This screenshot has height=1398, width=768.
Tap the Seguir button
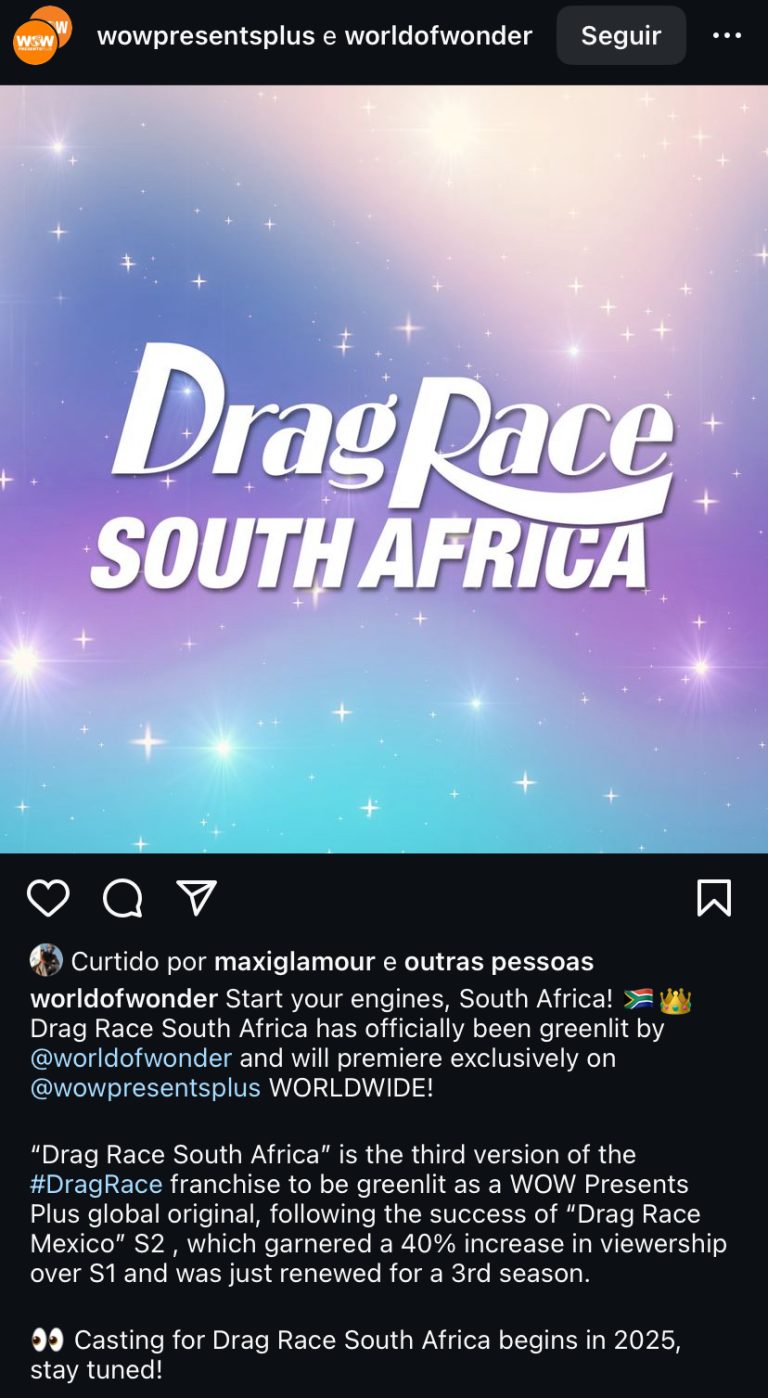click(x=621, y=36)
